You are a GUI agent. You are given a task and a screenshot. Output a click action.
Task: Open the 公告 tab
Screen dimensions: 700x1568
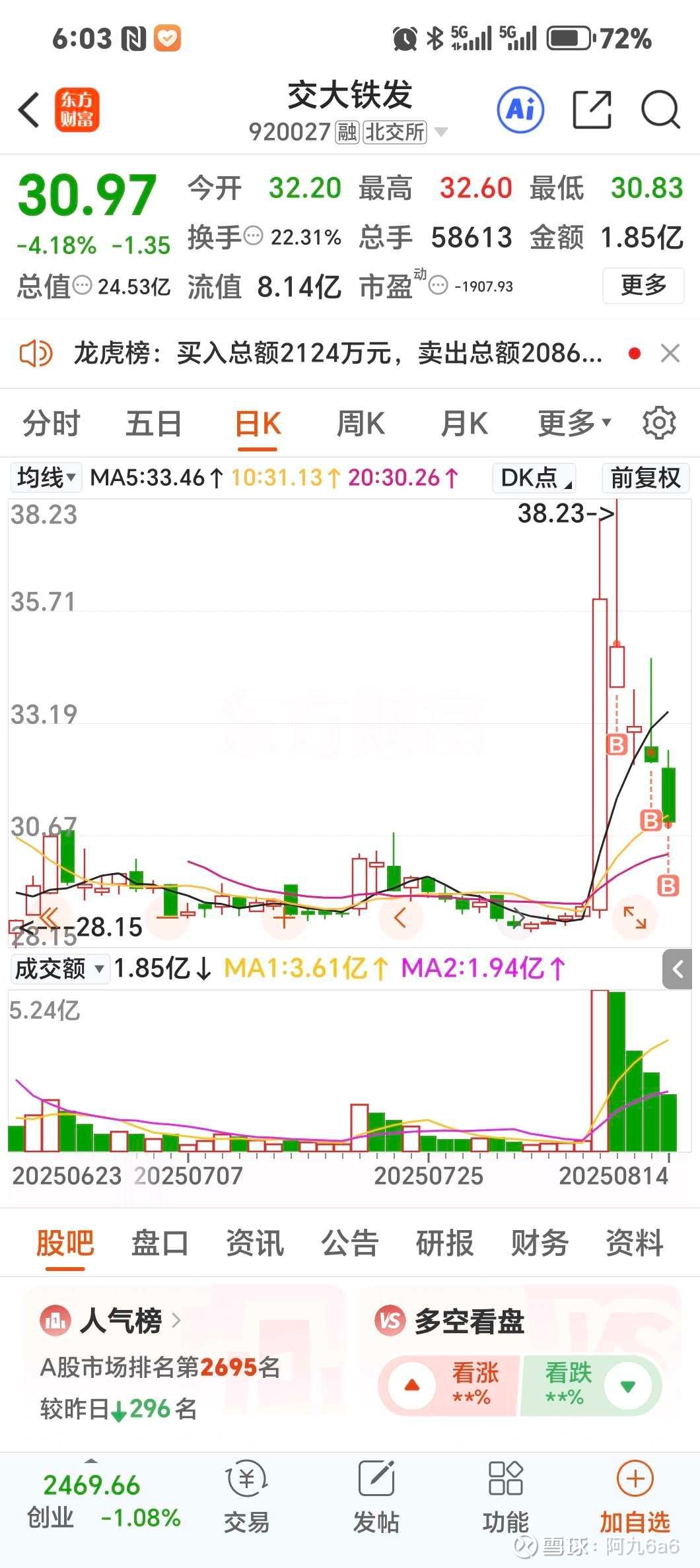(350, 1243)
